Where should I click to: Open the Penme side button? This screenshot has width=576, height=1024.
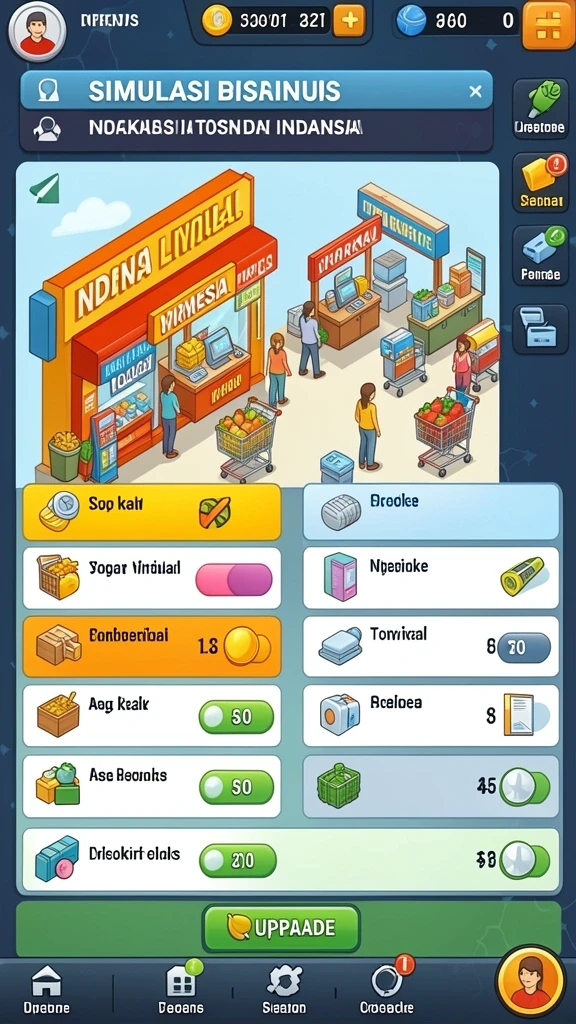point(540,256)
